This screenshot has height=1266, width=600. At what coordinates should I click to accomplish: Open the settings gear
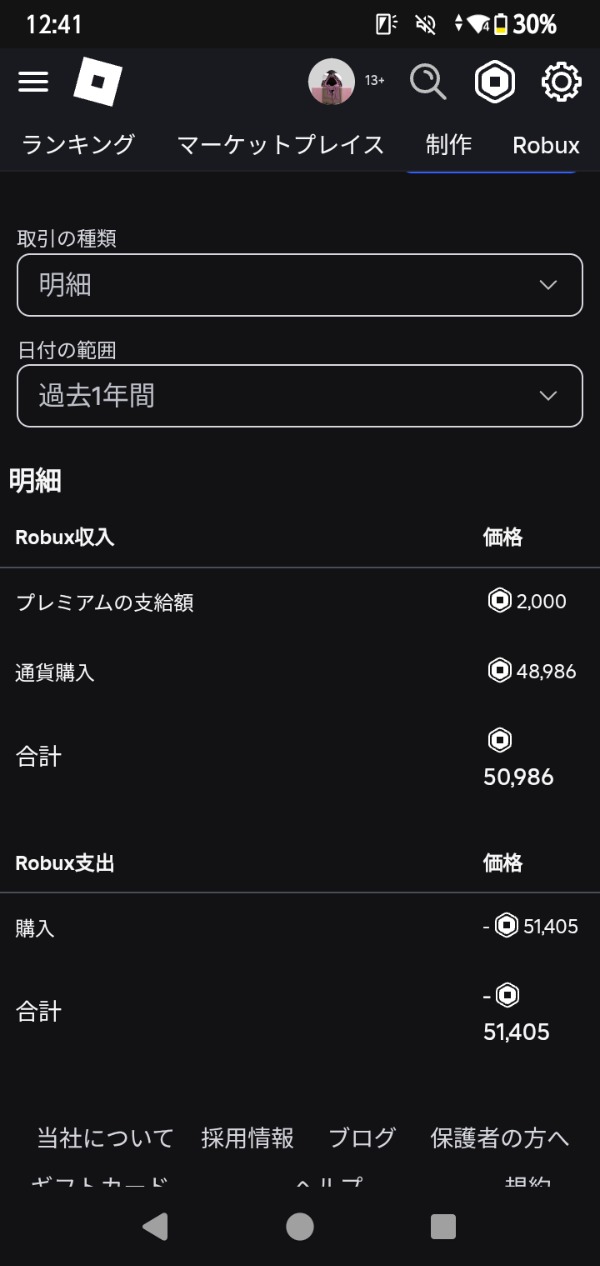tap(561, 82)
